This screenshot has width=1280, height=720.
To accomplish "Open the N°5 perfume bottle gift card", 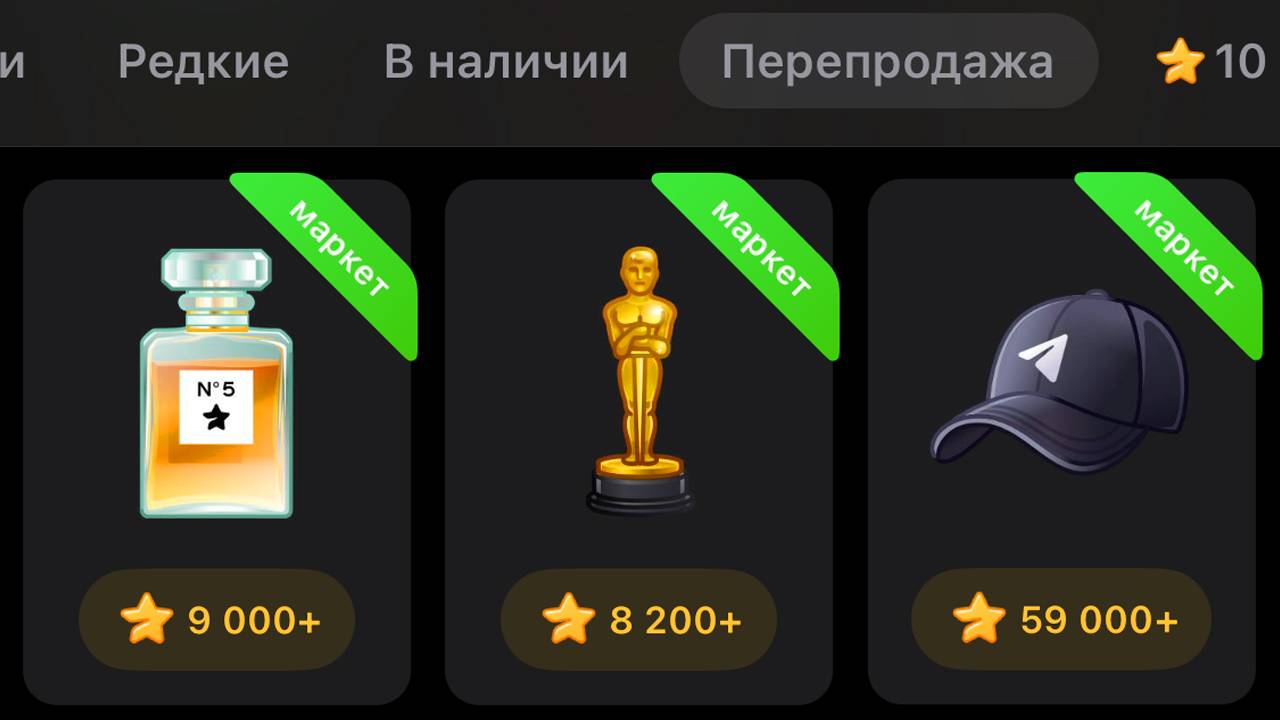I will [x=216, y=385].
